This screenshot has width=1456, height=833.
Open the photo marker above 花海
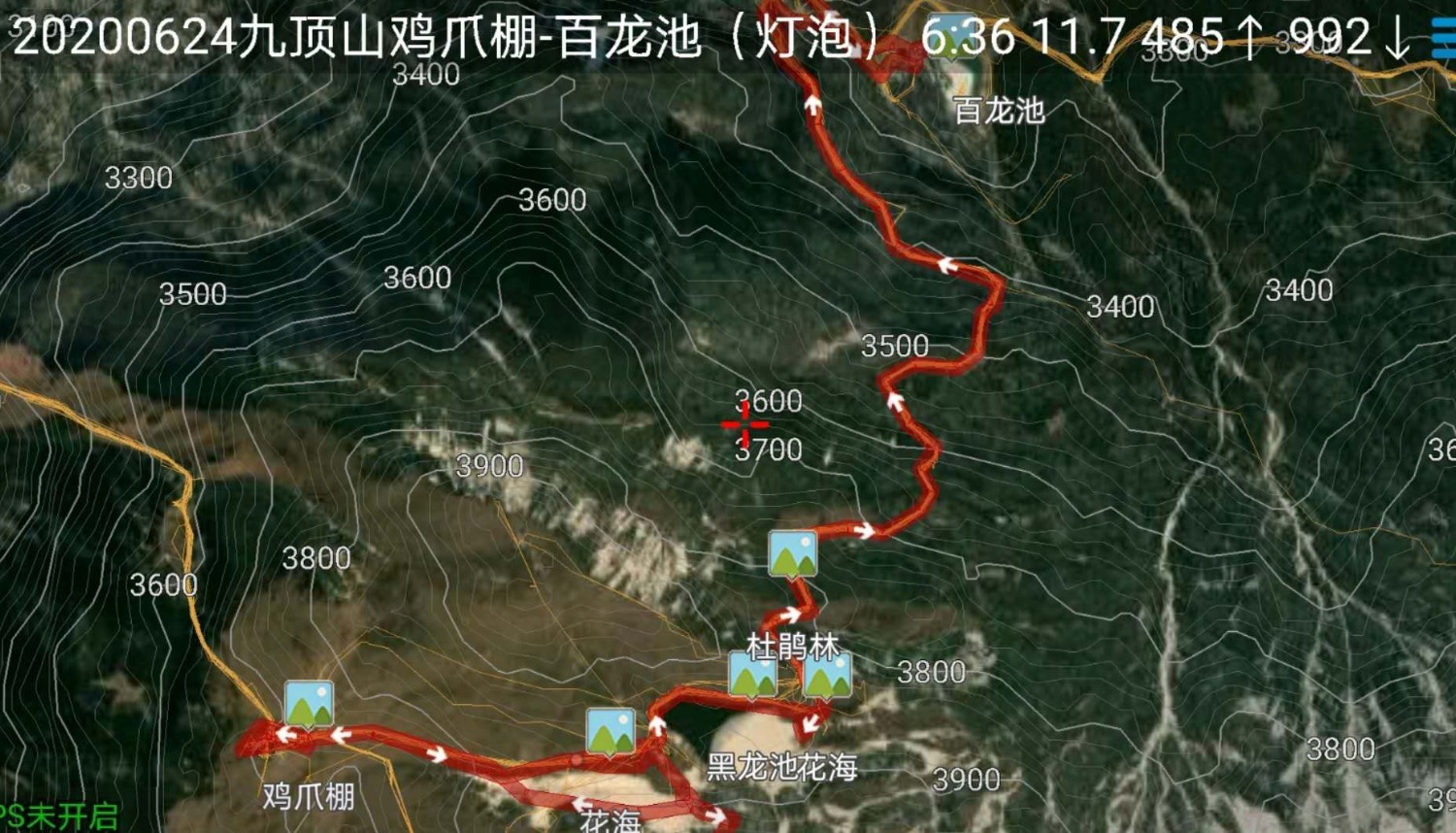611,730
